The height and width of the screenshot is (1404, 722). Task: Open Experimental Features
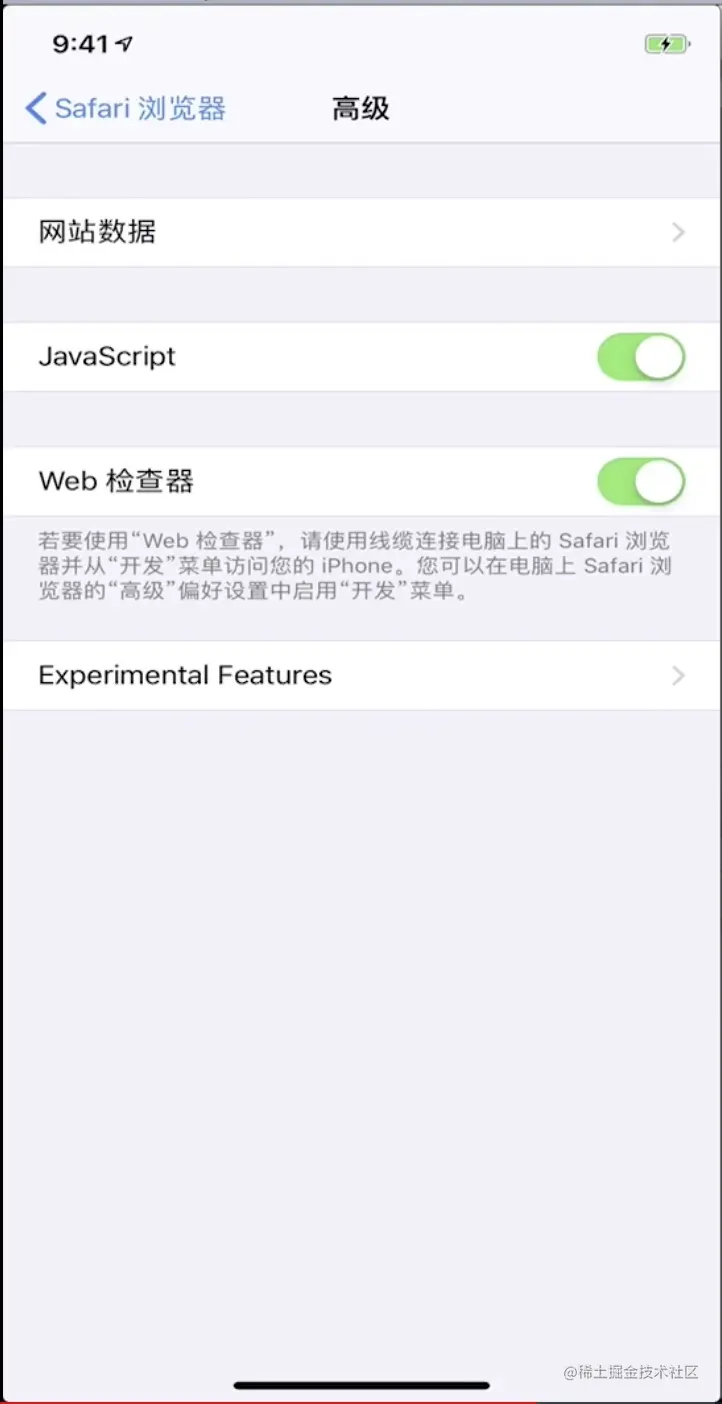[360, 676]
